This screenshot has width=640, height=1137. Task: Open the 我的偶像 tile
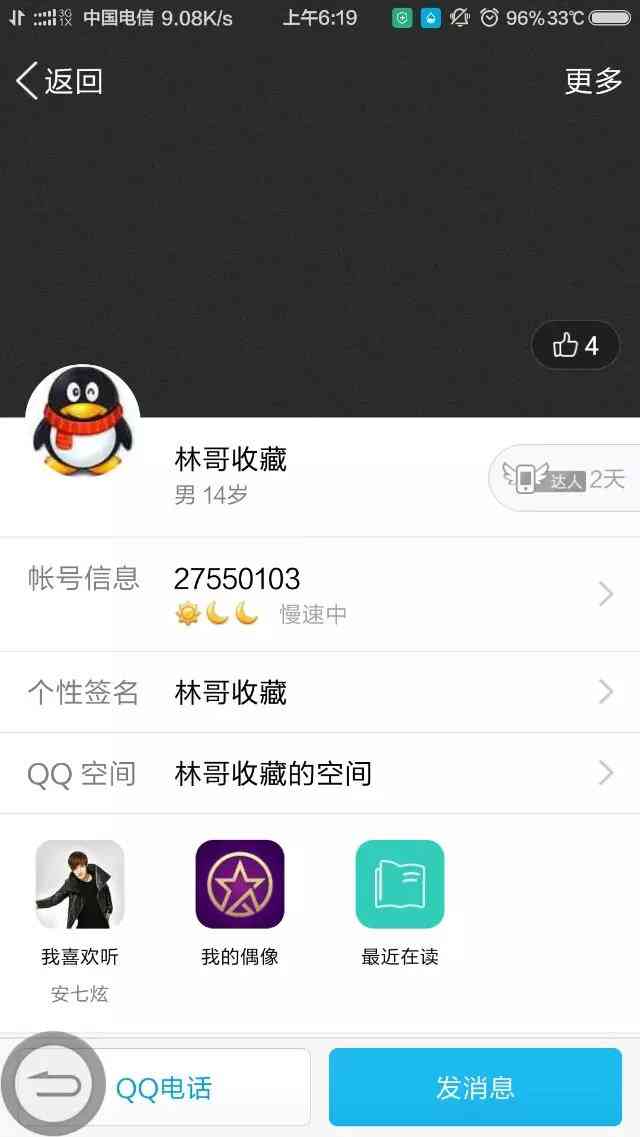(x=240, y=904)
